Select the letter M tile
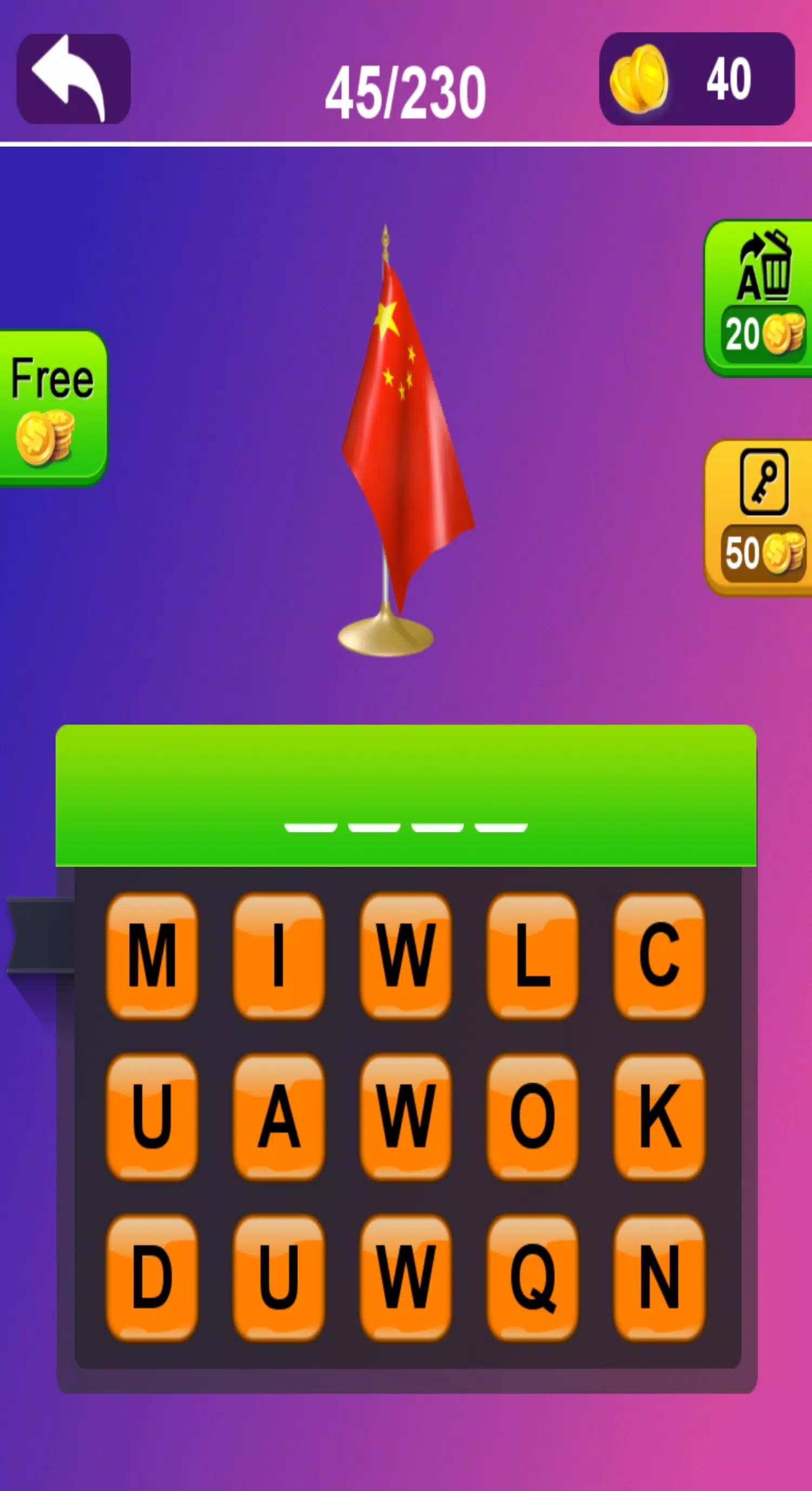The image size is (812, 1491). [x=152, y=956]
